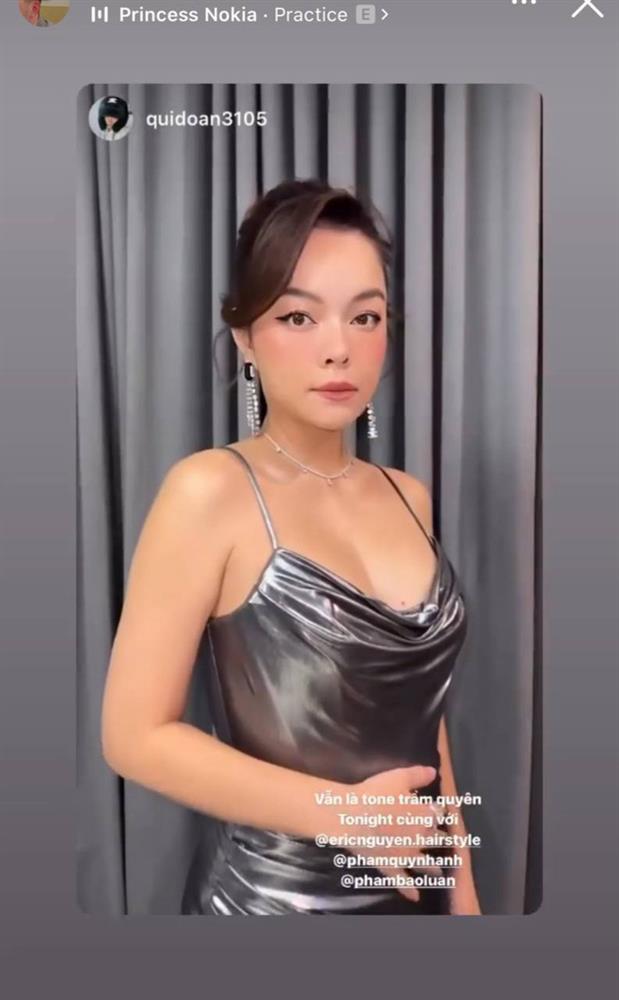Close the story viewer

(x=587, y=6)
